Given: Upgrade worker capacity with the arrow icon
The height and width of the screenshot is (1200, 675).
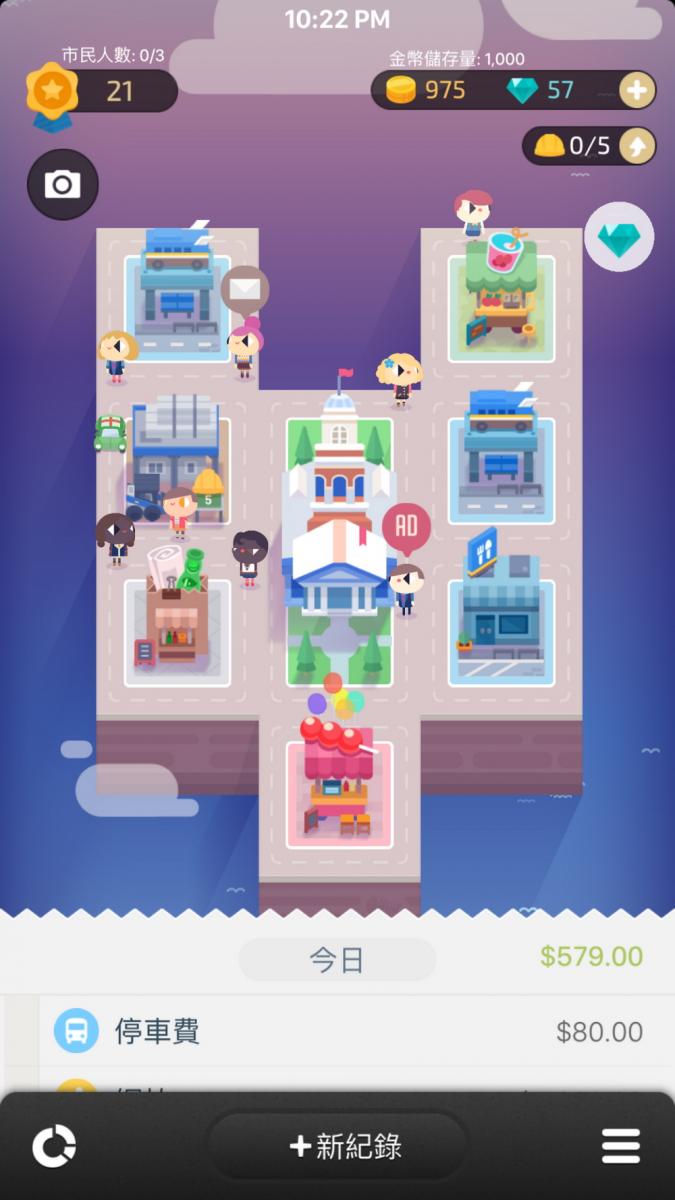Looking at the screenshot, I should [637, 146].
